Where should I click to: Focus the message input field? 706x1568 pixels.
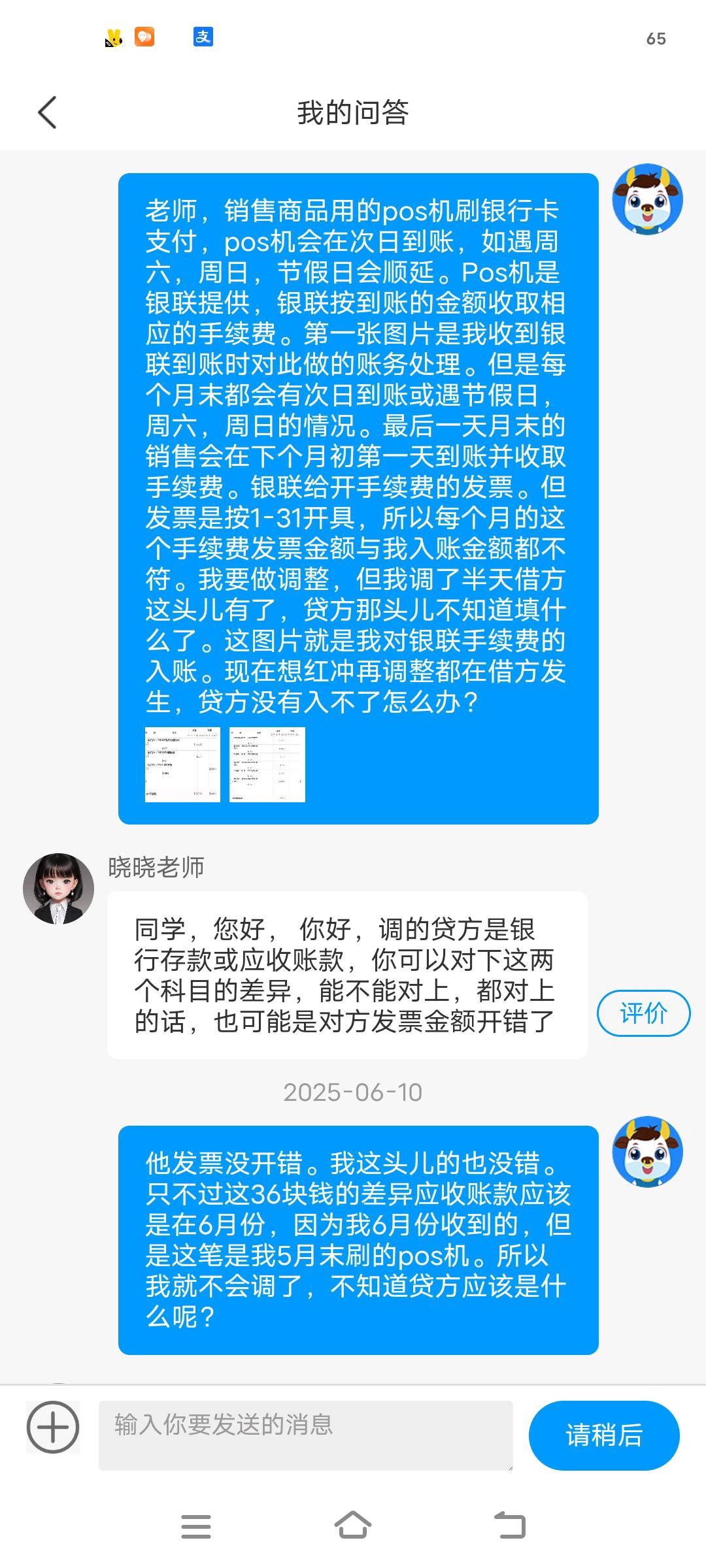coord(305,1435)
